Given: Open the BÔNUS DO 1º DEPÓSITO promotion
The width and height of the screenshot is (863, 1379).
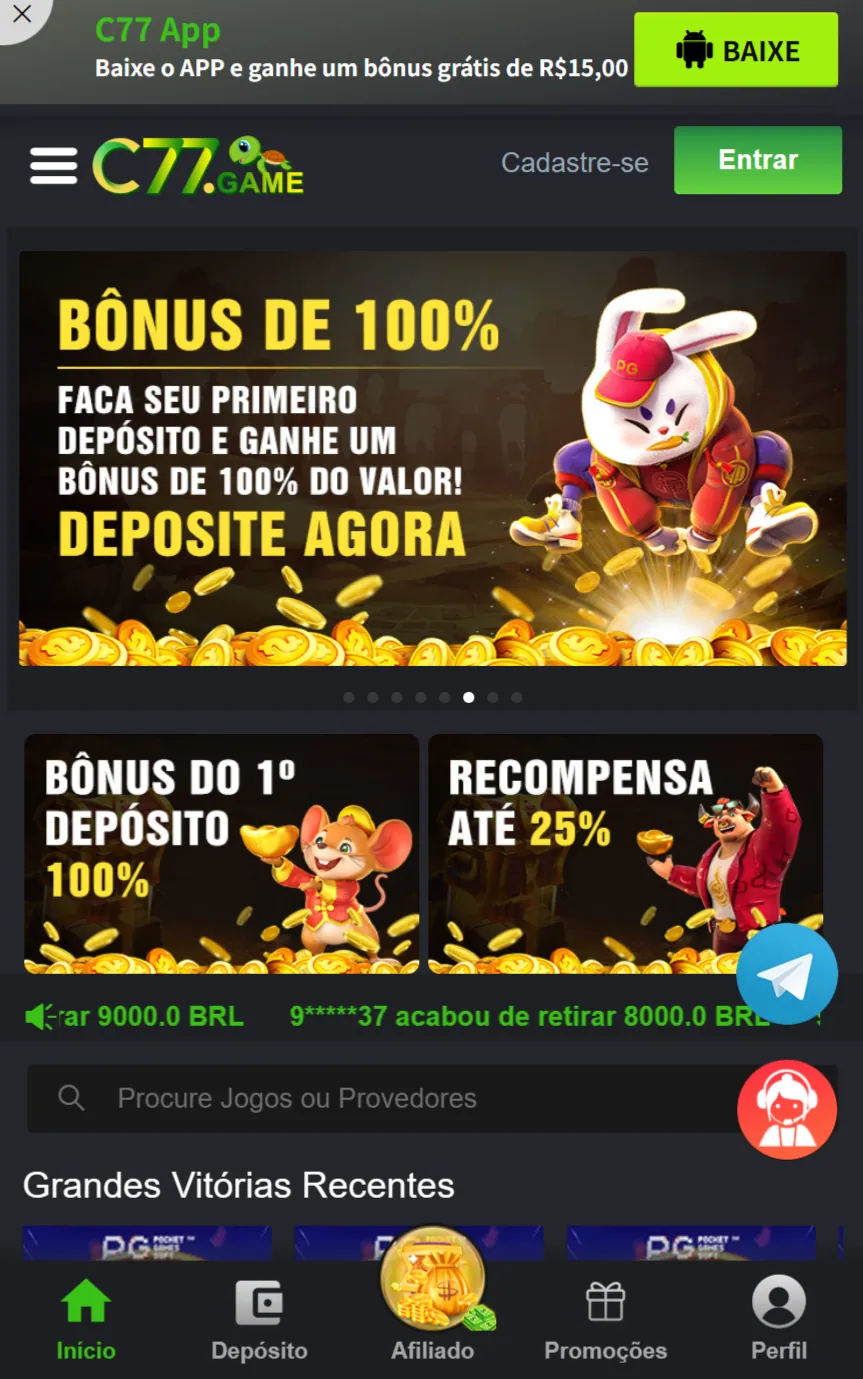Looking at the screenshot, I should 222,854.
